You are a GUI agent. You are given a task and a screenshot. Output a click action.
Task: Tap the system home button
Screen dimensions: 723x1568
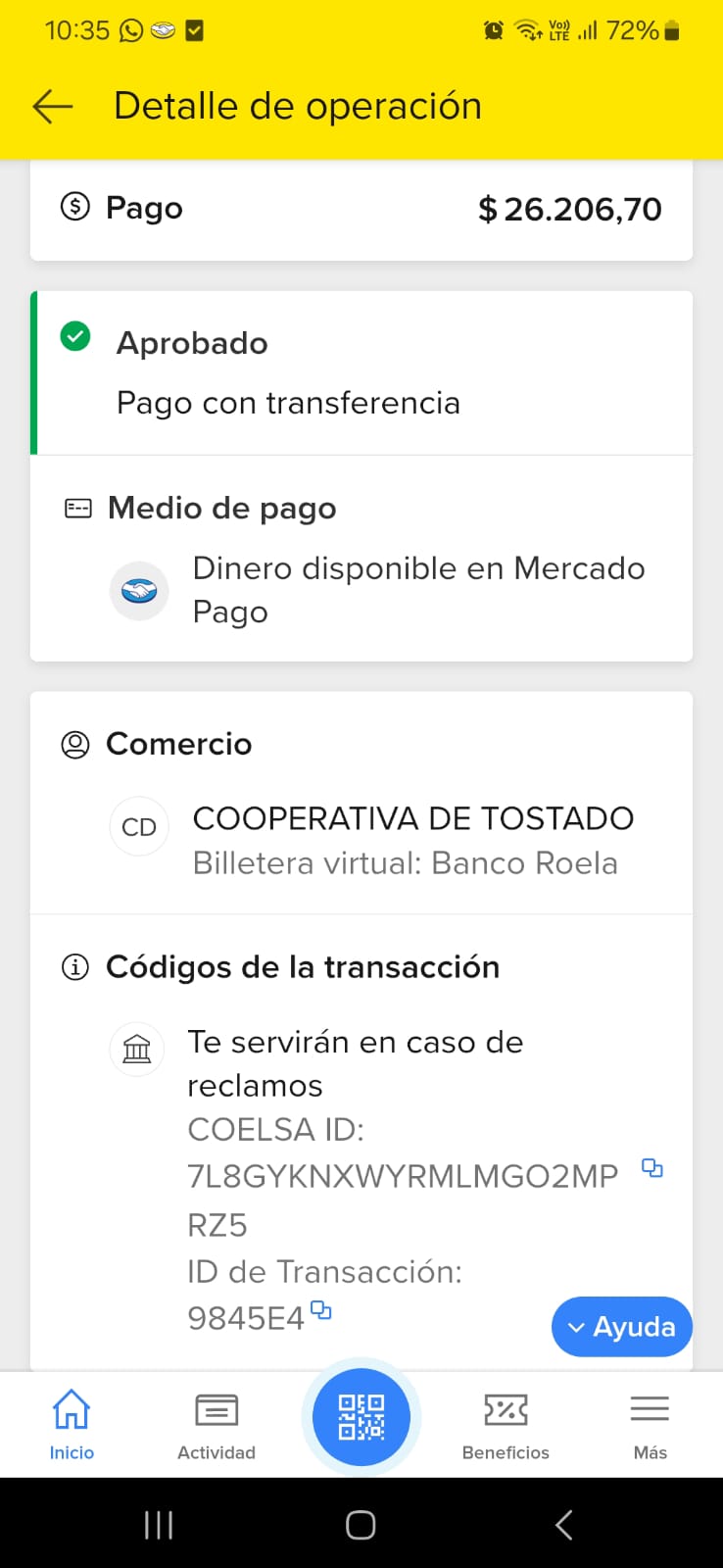[x=361, y=1525]
